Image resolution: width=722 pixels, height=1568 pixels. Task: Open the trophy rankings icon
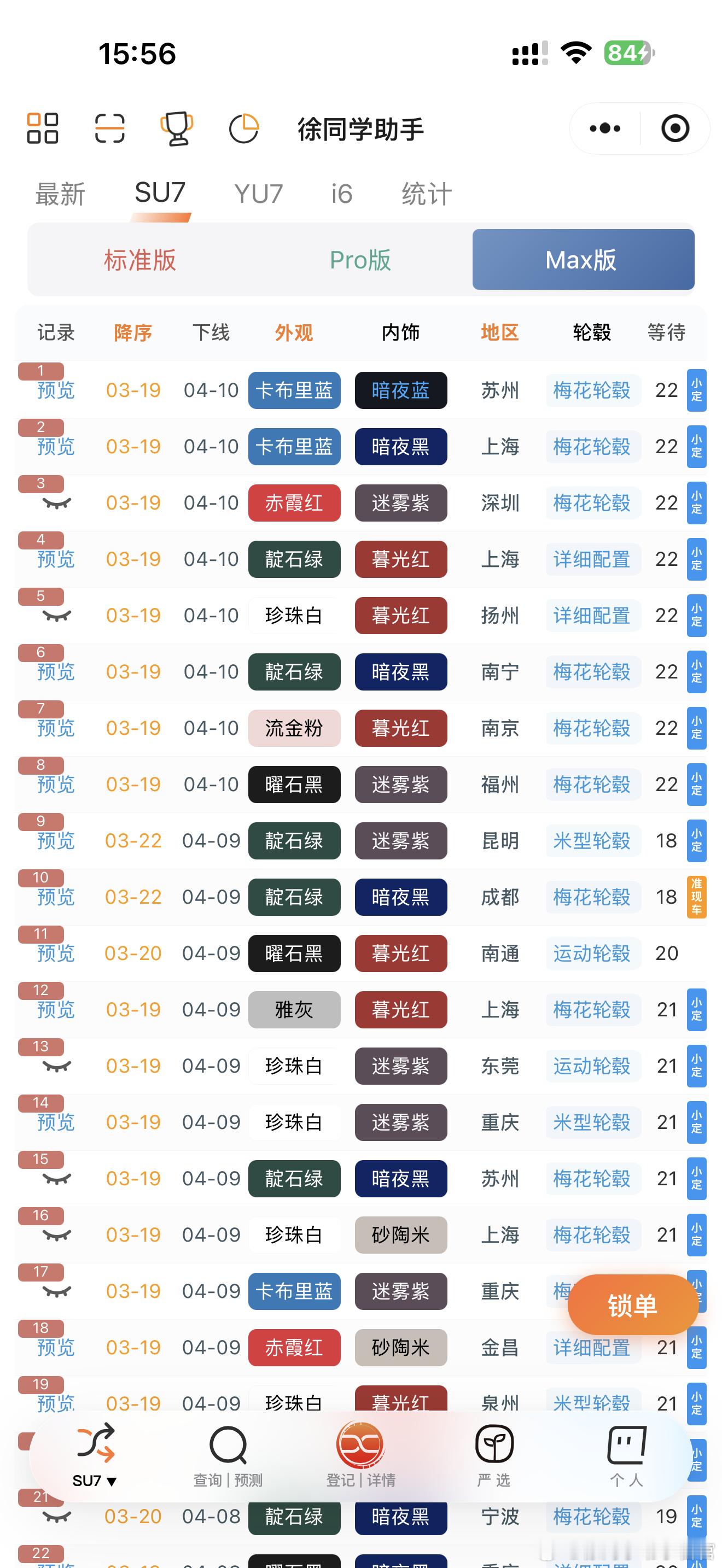(x=176, y=128)
